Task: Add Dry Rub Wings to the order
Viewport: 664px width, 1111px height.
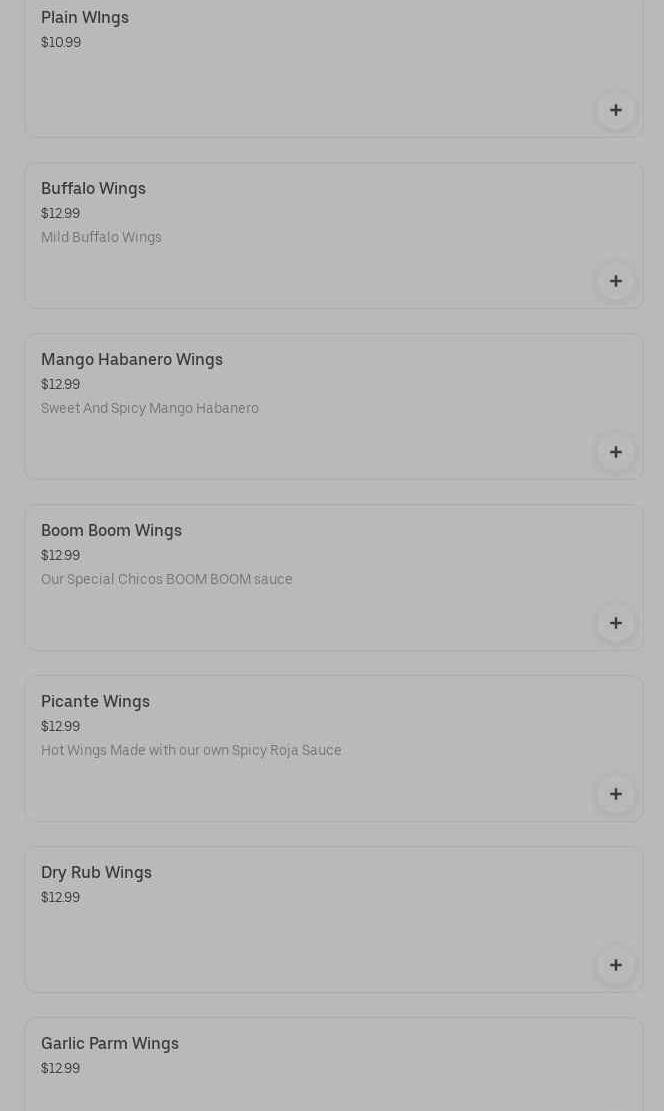Action: coord(615,965)
